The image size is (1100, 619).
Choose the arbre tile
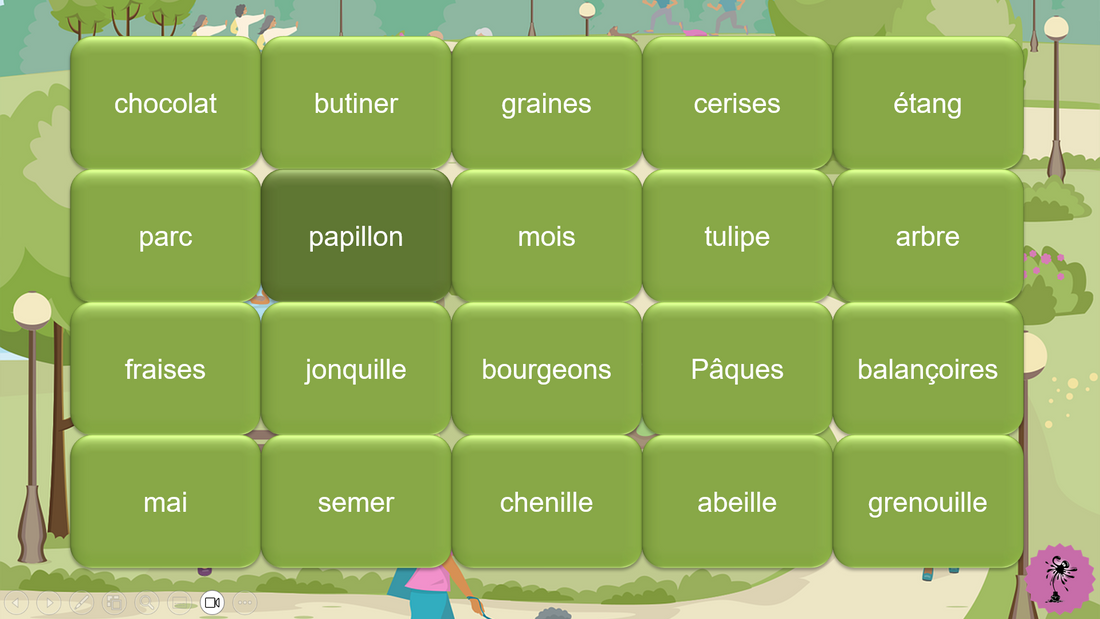pyautogui.click(x=927, y=236)
